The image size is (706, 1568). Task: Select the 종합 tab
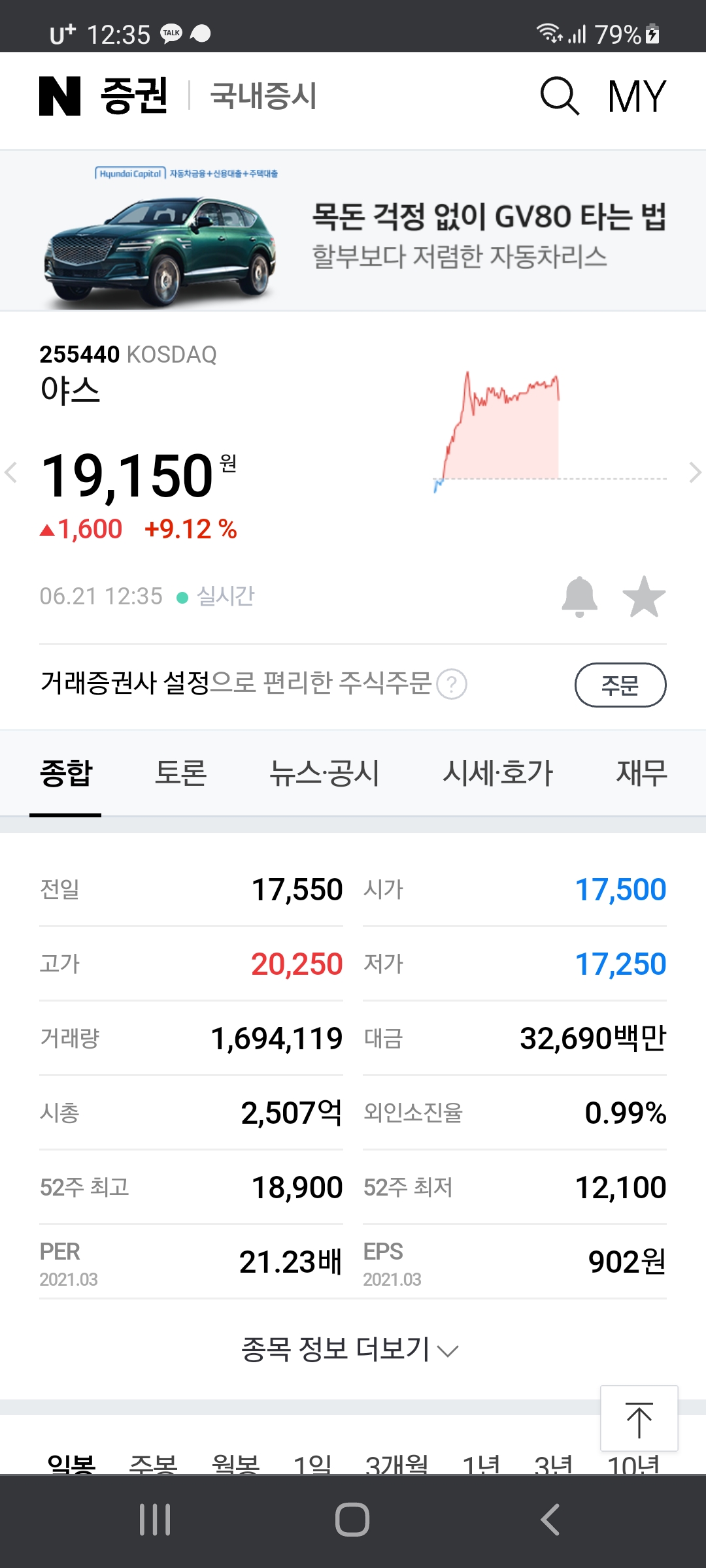[x=66, y=773]
